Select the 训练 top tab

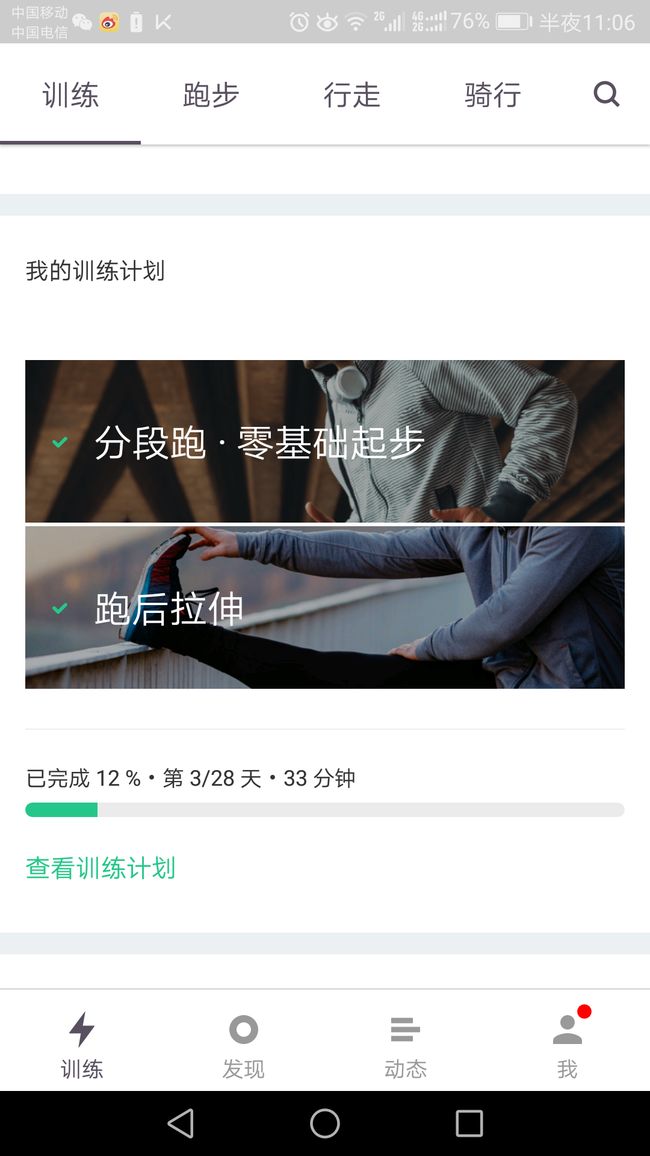point(70,95)
